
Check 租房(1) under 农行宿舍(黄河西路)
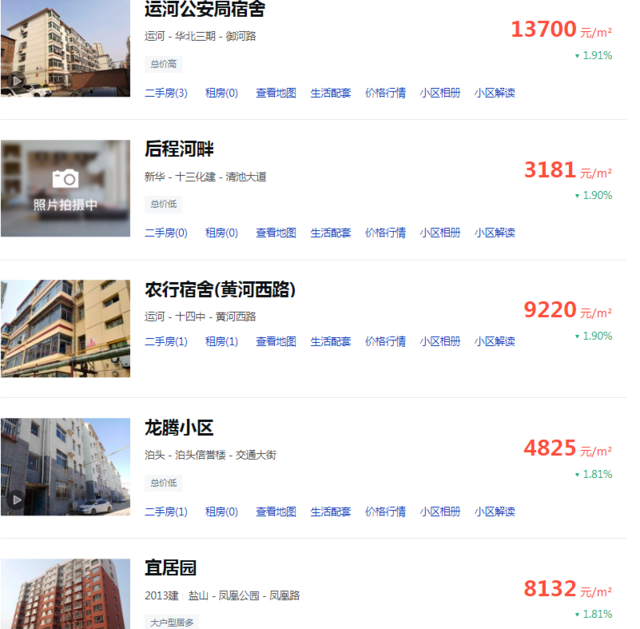pos(222,342)
